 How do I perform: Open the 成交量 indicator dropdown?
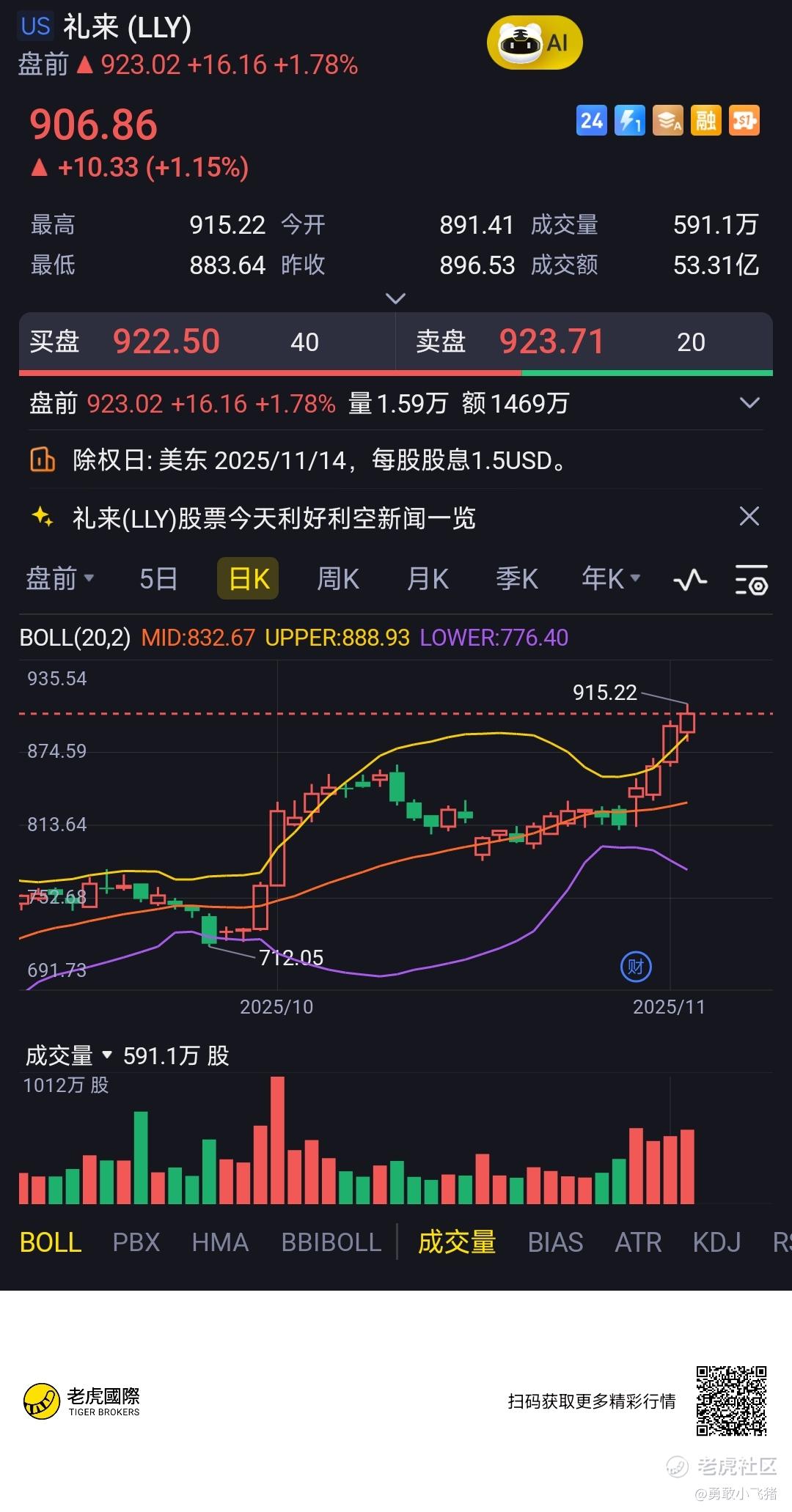[x=68, y=1055]
